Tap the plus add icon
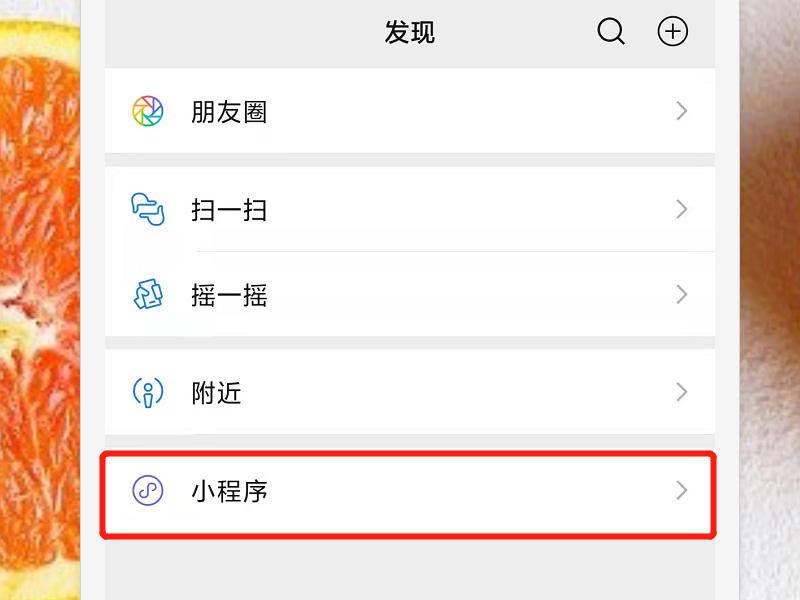The image size is (800, 600). tap(672, 32)
